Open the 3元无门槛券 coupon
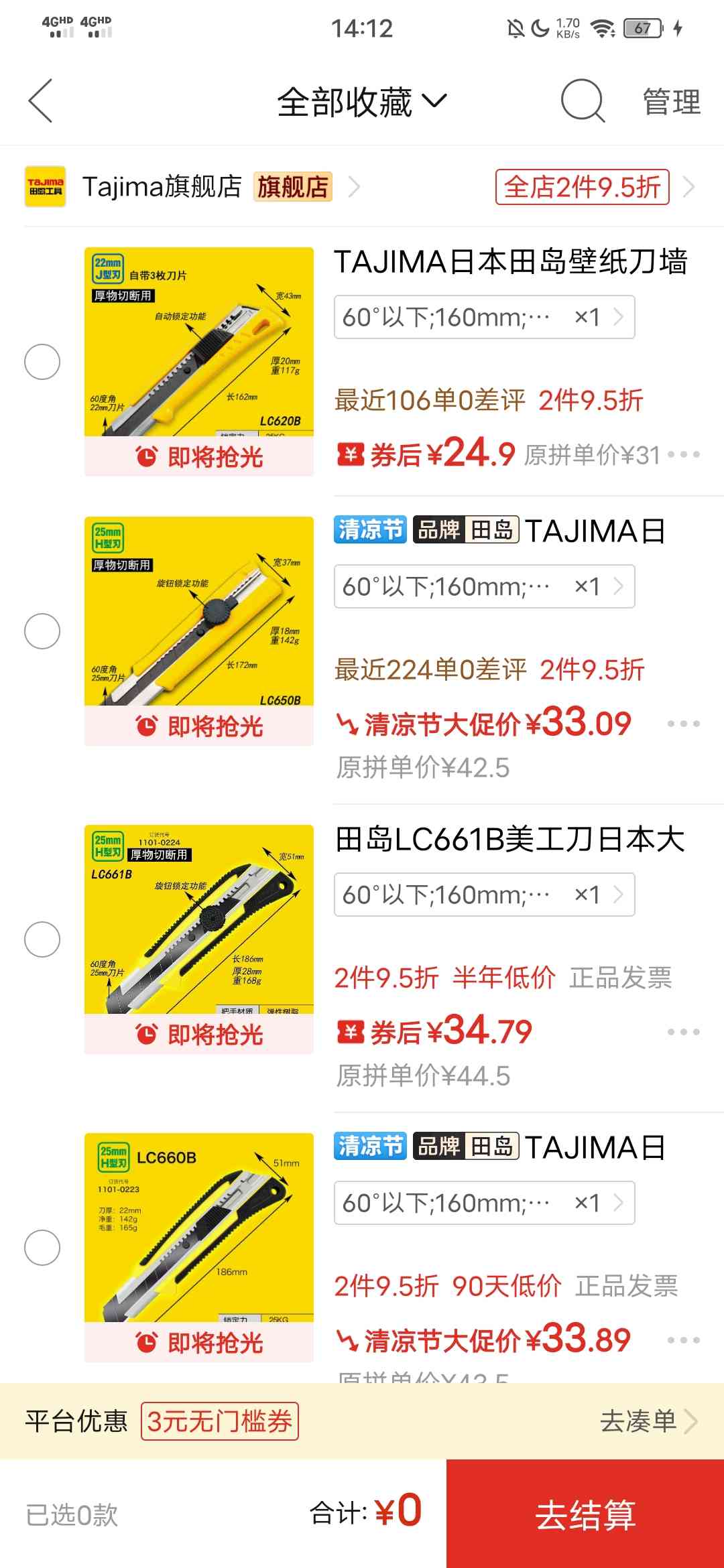 tap(220, 1421)
